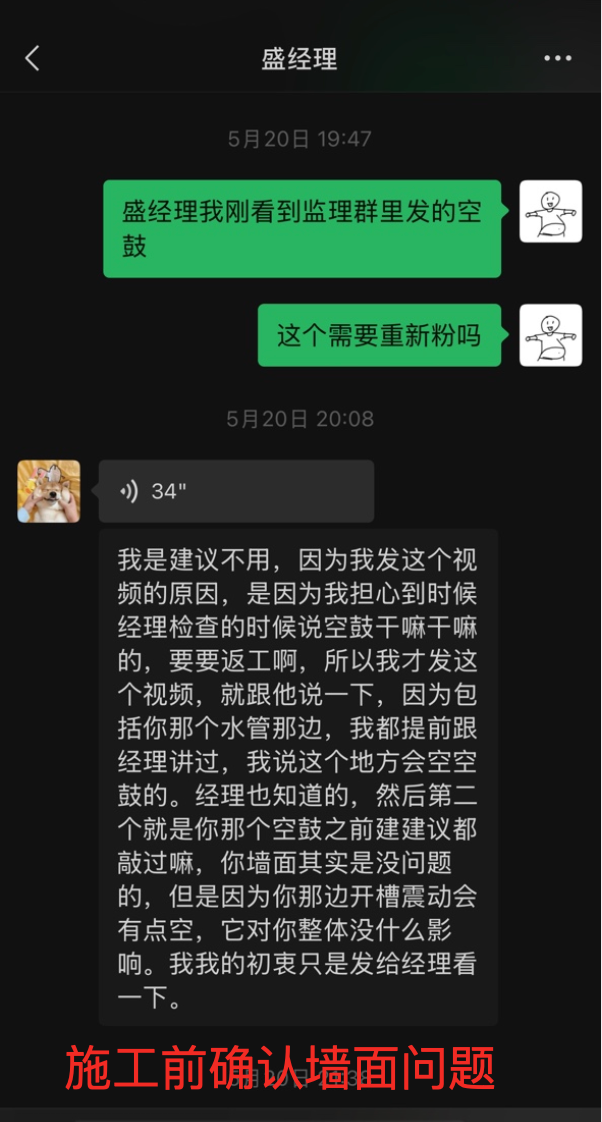Viewport: 602px width, 1122px height.
Task: Play the 34-second voice message
Action: pos(236,491)
